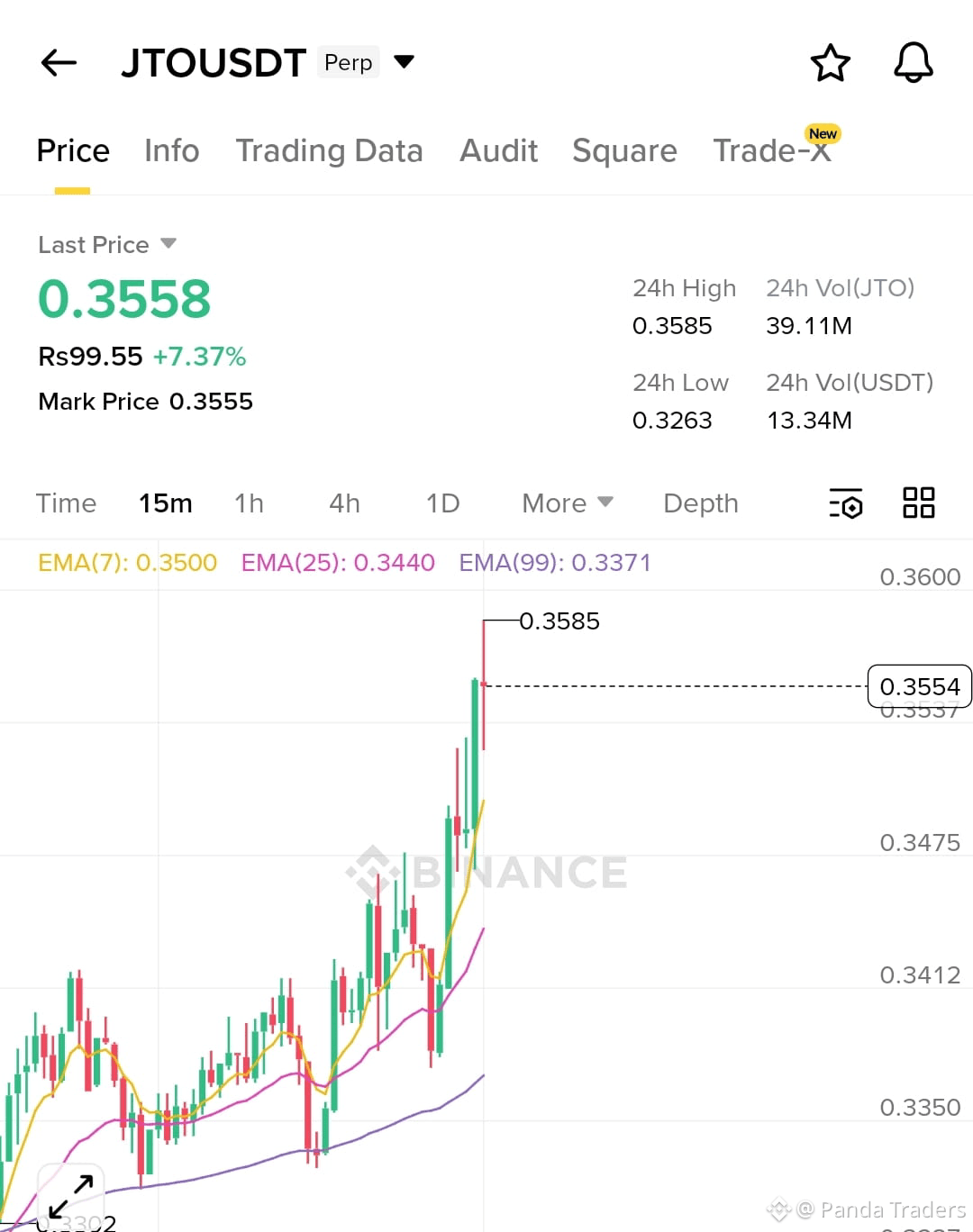973x1232 pixels.
Task: Select the Depth chart view
Action: (700, 503)
